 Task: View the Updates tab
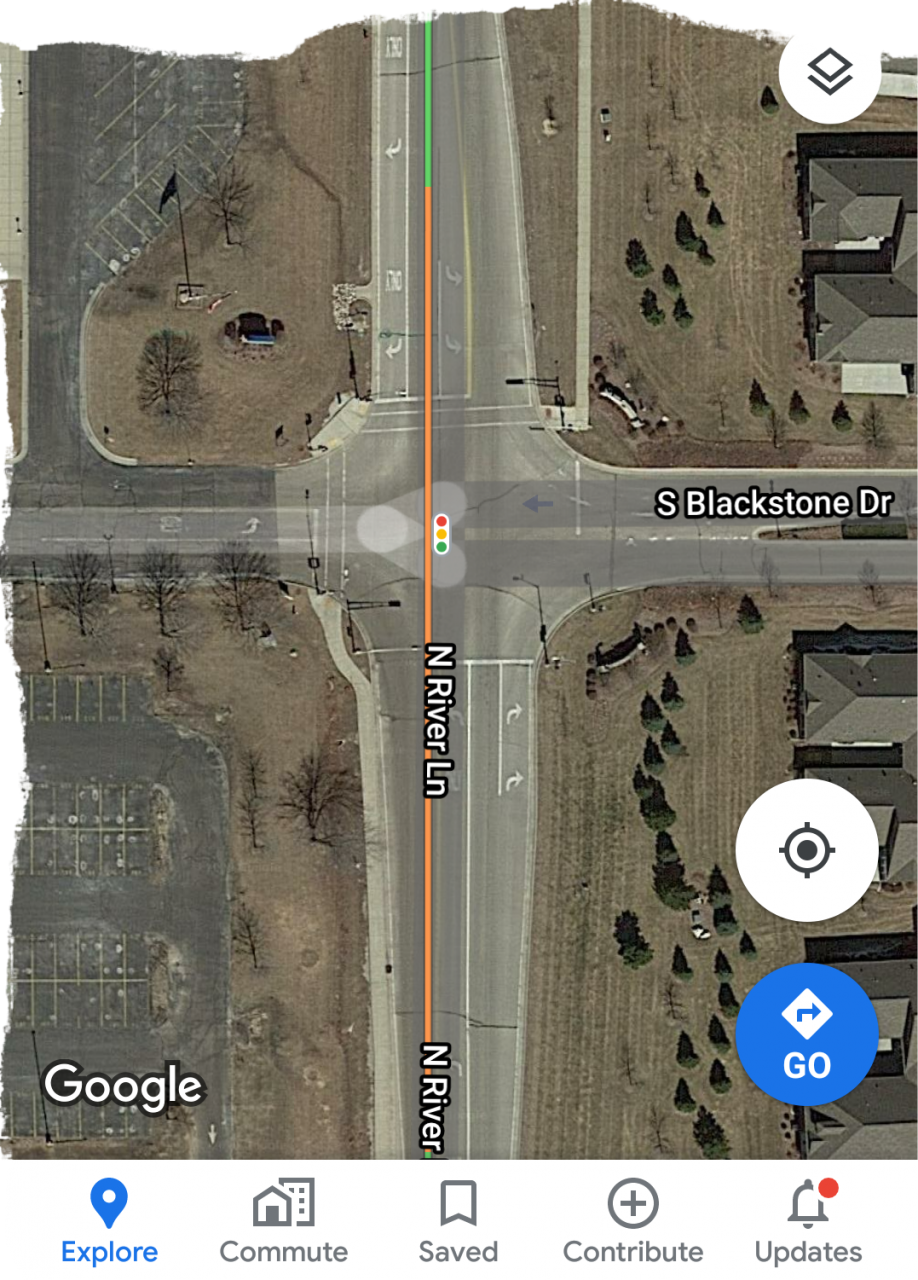pyautogui.click(x=808, y=1221)
